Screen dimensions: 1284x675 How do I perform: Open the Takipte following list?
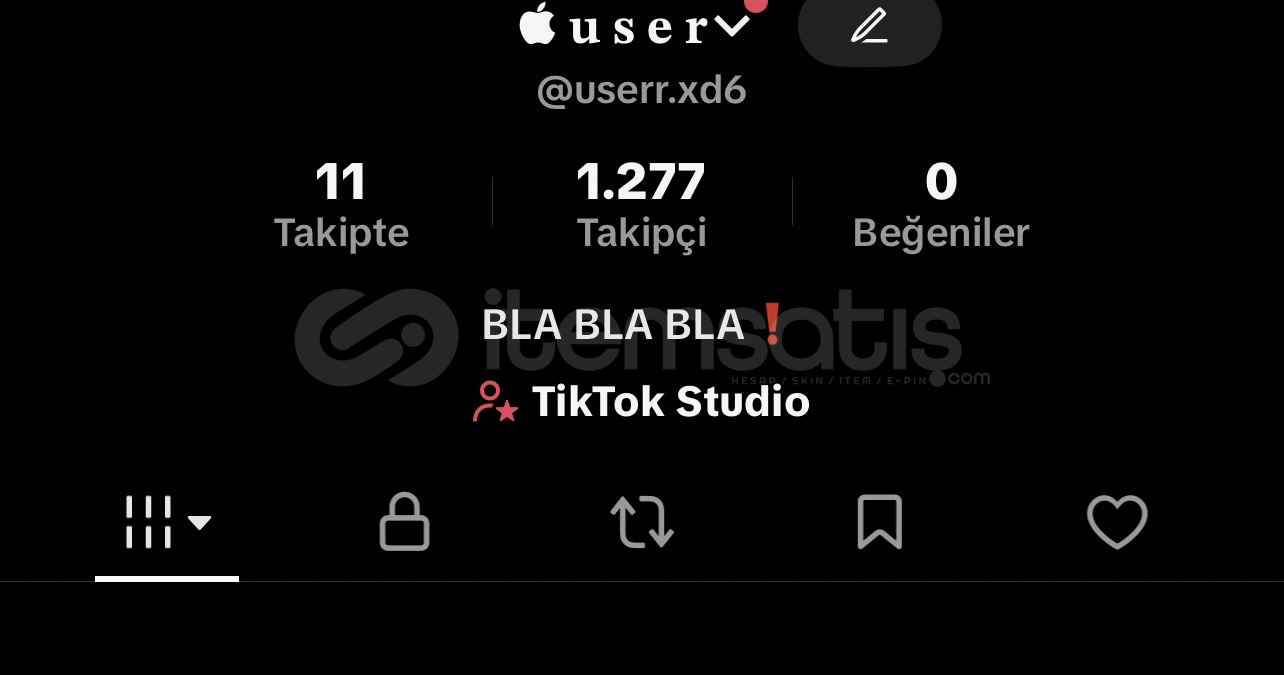tap(341, 205)
